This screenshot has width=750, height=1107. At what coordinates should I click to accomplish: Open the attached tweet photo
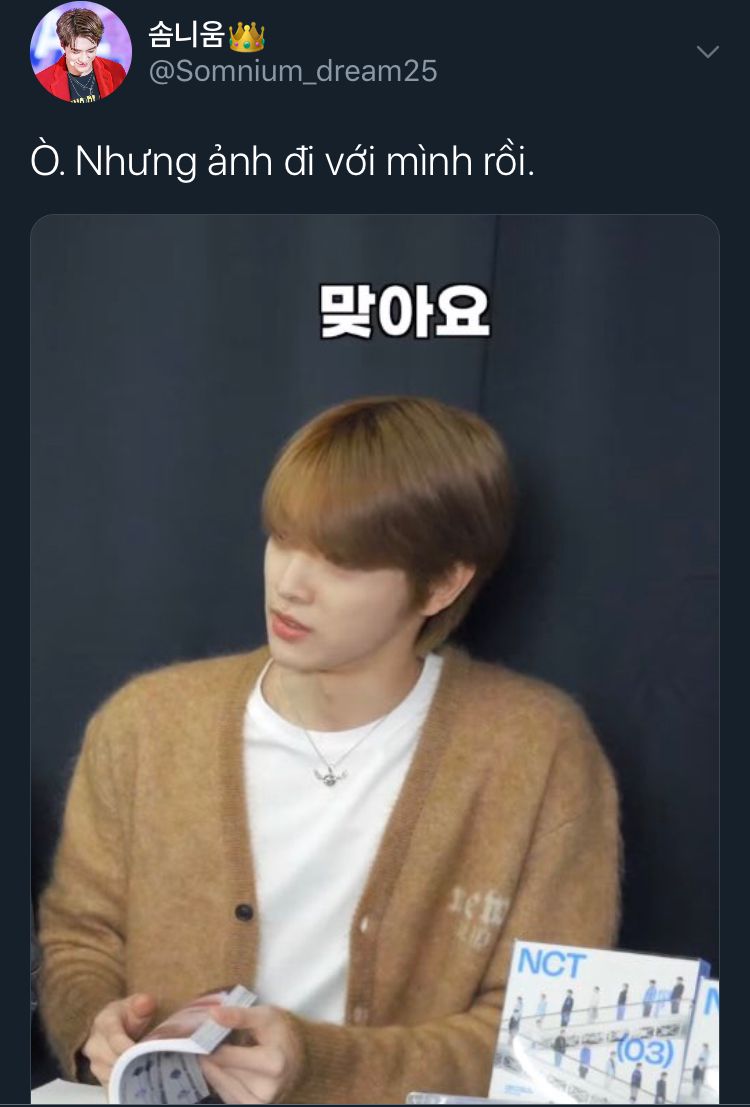[x=375, y=658]
